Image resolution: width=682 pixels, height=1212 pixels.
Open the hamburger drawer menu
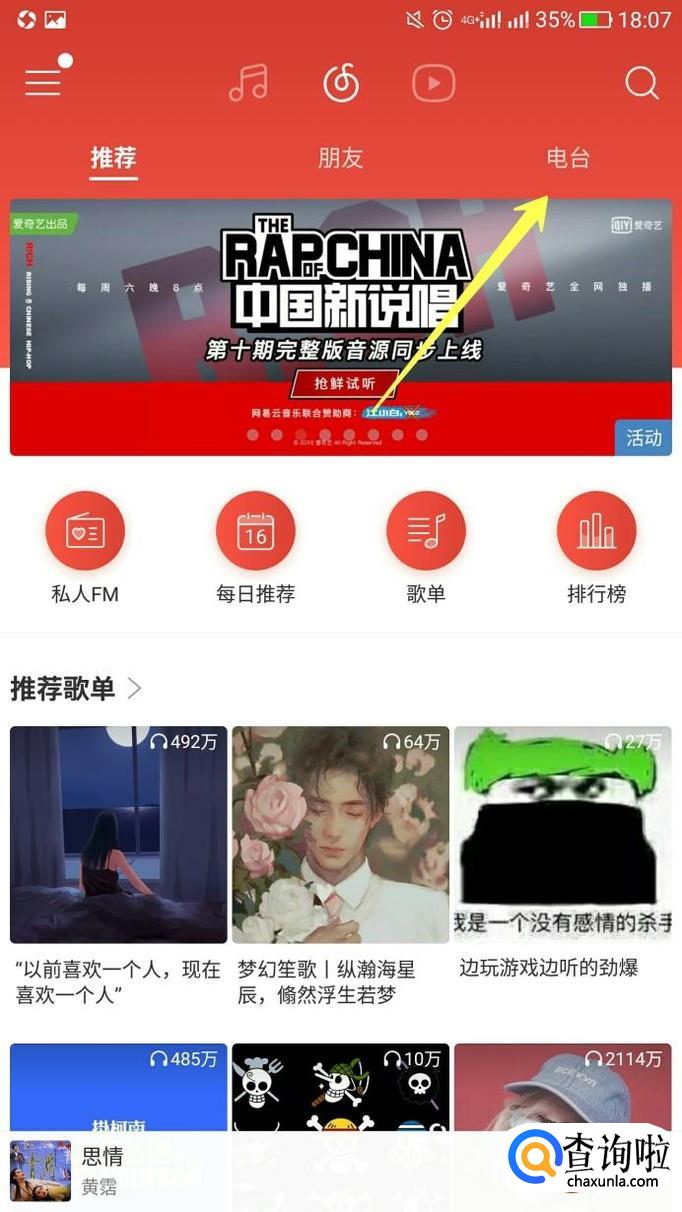[43, 82]
